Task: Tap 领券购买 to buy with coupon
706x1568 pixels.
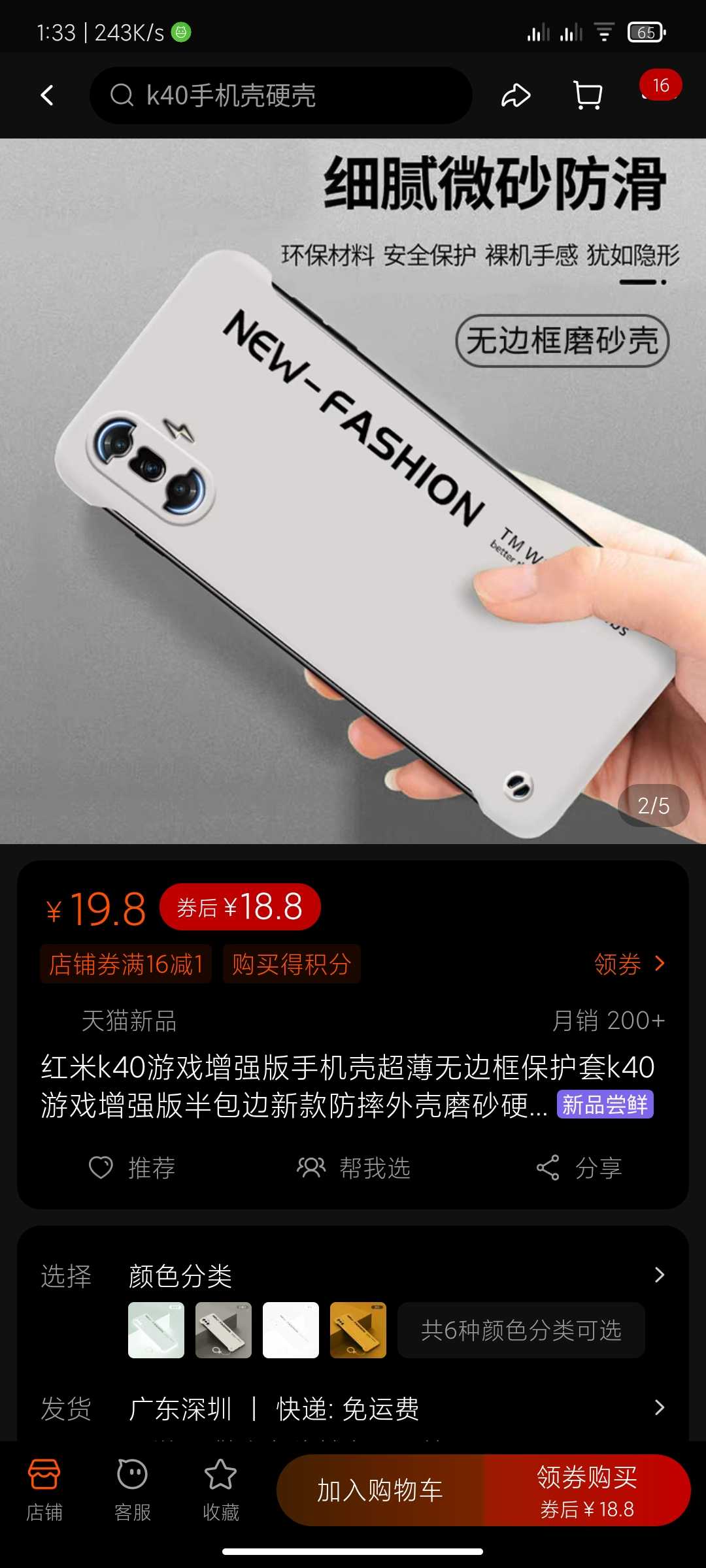Action: coord(587,1490)
